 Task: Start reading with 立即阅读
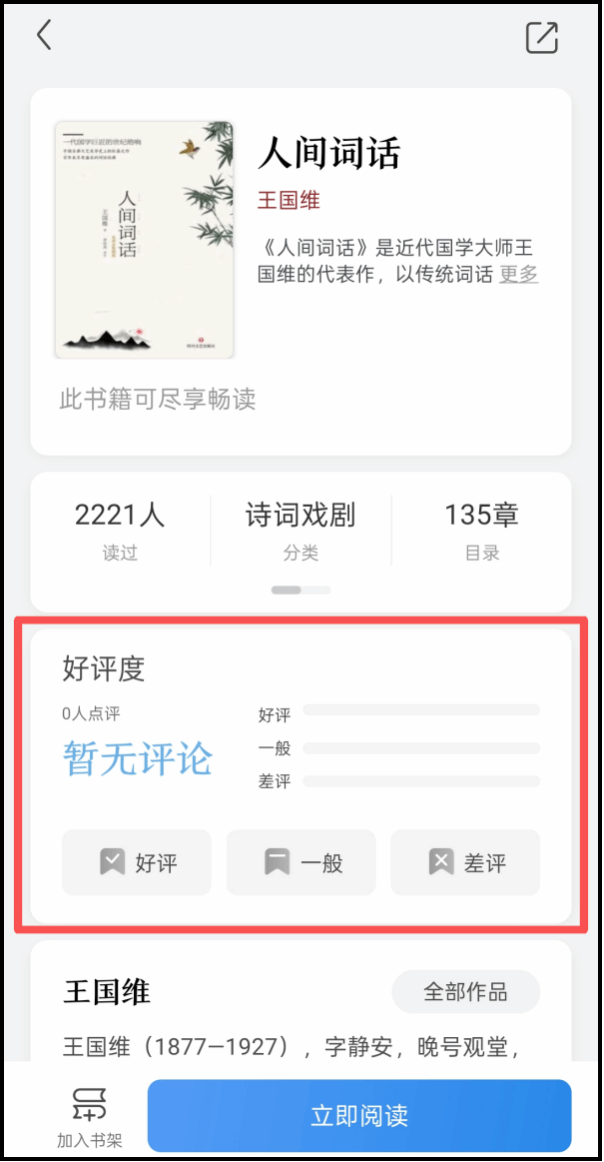(359, 1115)
